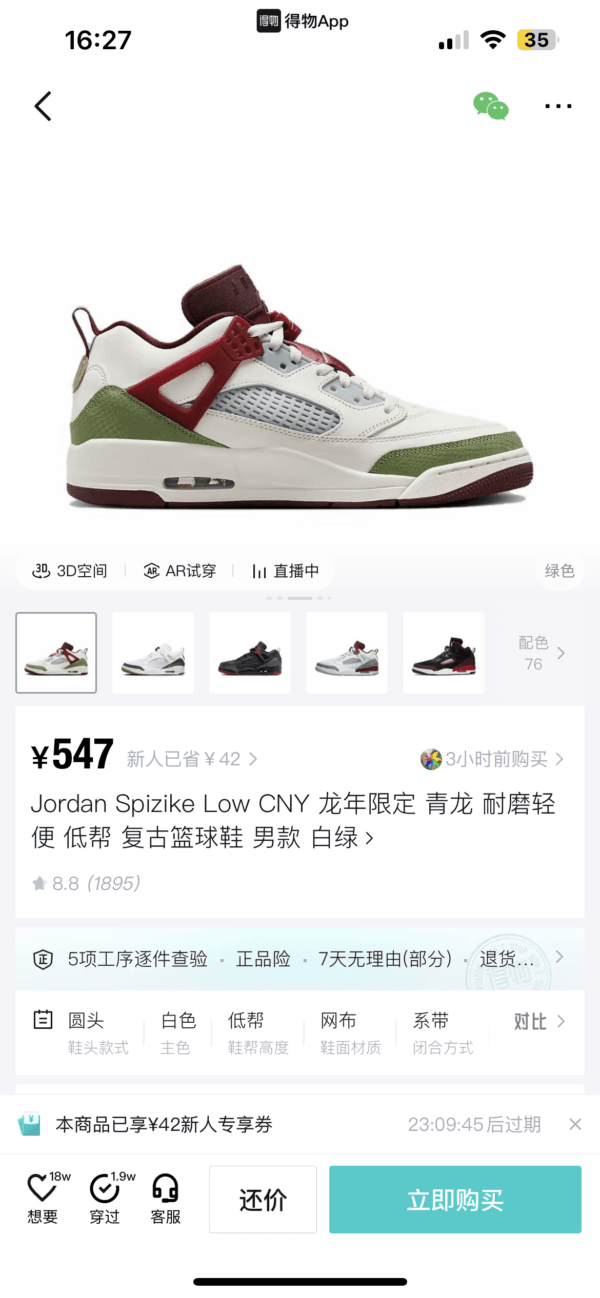Open the 3D空间 view

[70, 571]
